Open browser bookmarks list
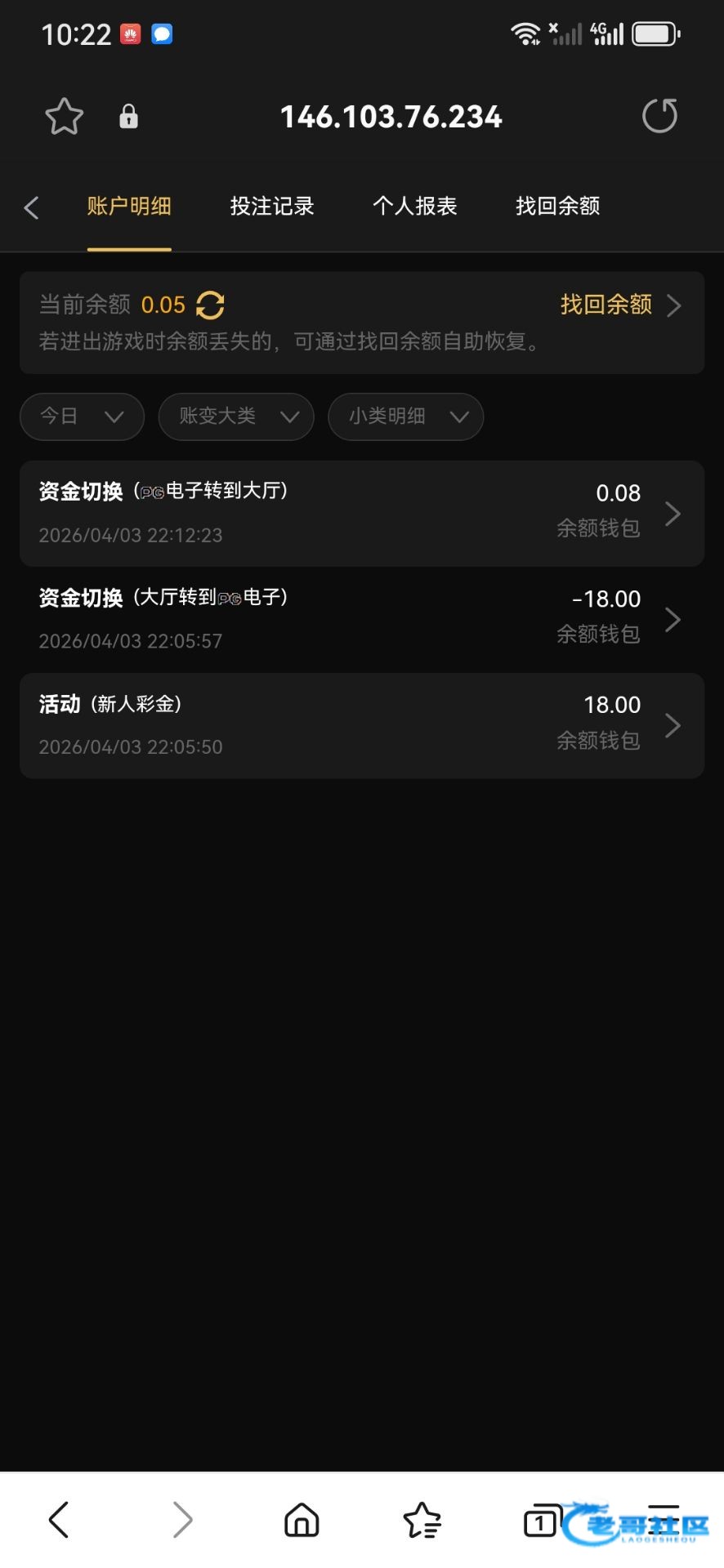This screenshot has width=724, height=1568. point(422,1520)
